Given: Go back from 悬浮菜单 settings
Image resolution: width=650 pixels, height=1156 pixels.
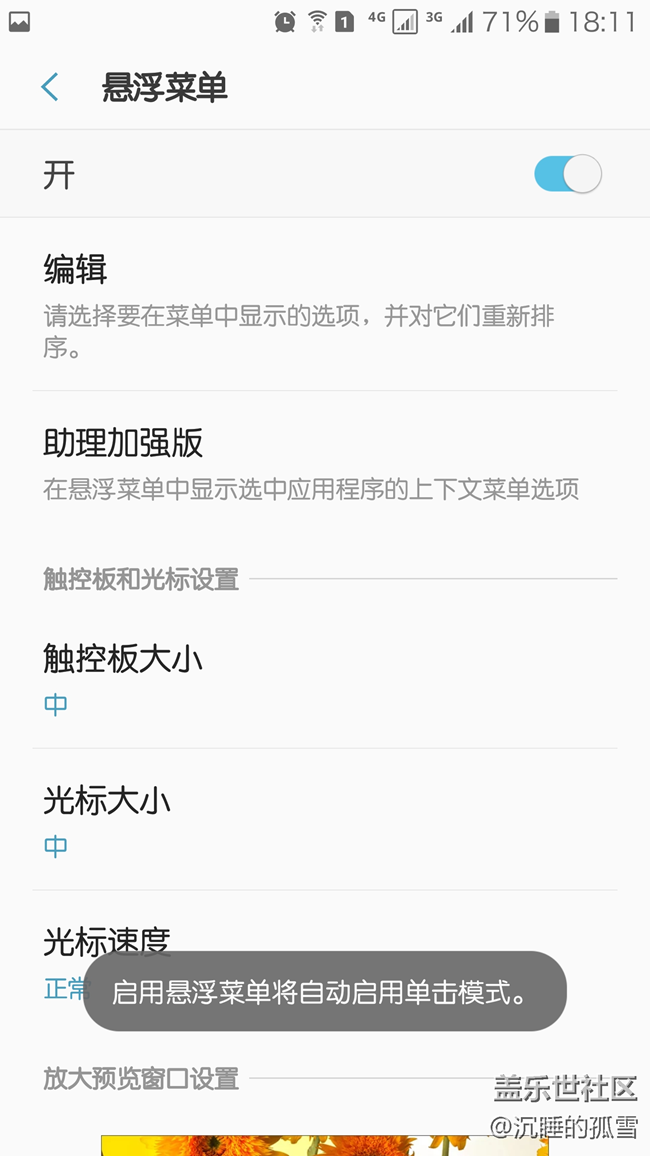Looking at the screenshot, I should click(x=50, y=87).
